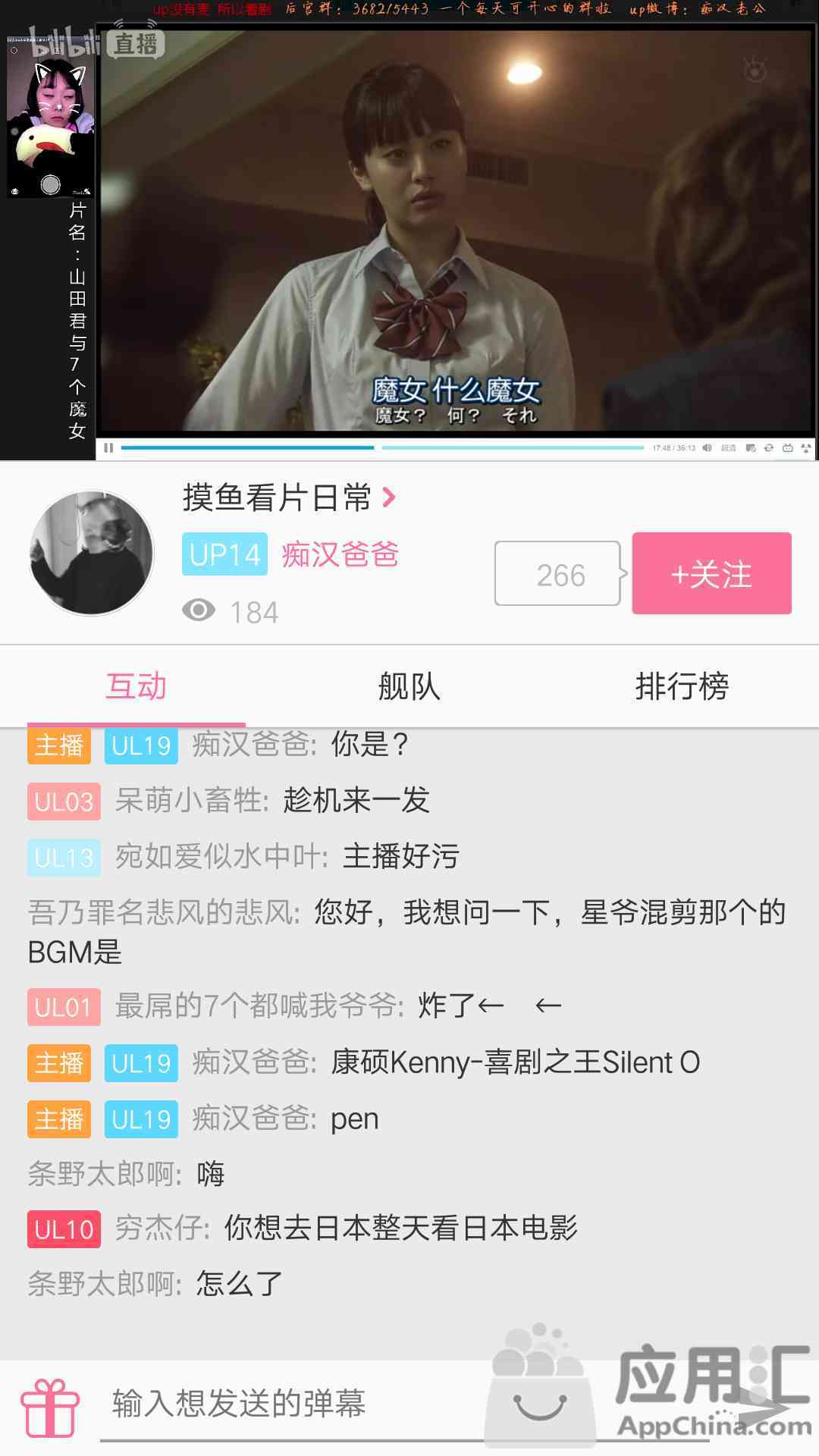Viewport: 819px width, 1456px height.
Task: Open streamer 痴汉爸爸's avatar profile
Action: tap(92, 553)
